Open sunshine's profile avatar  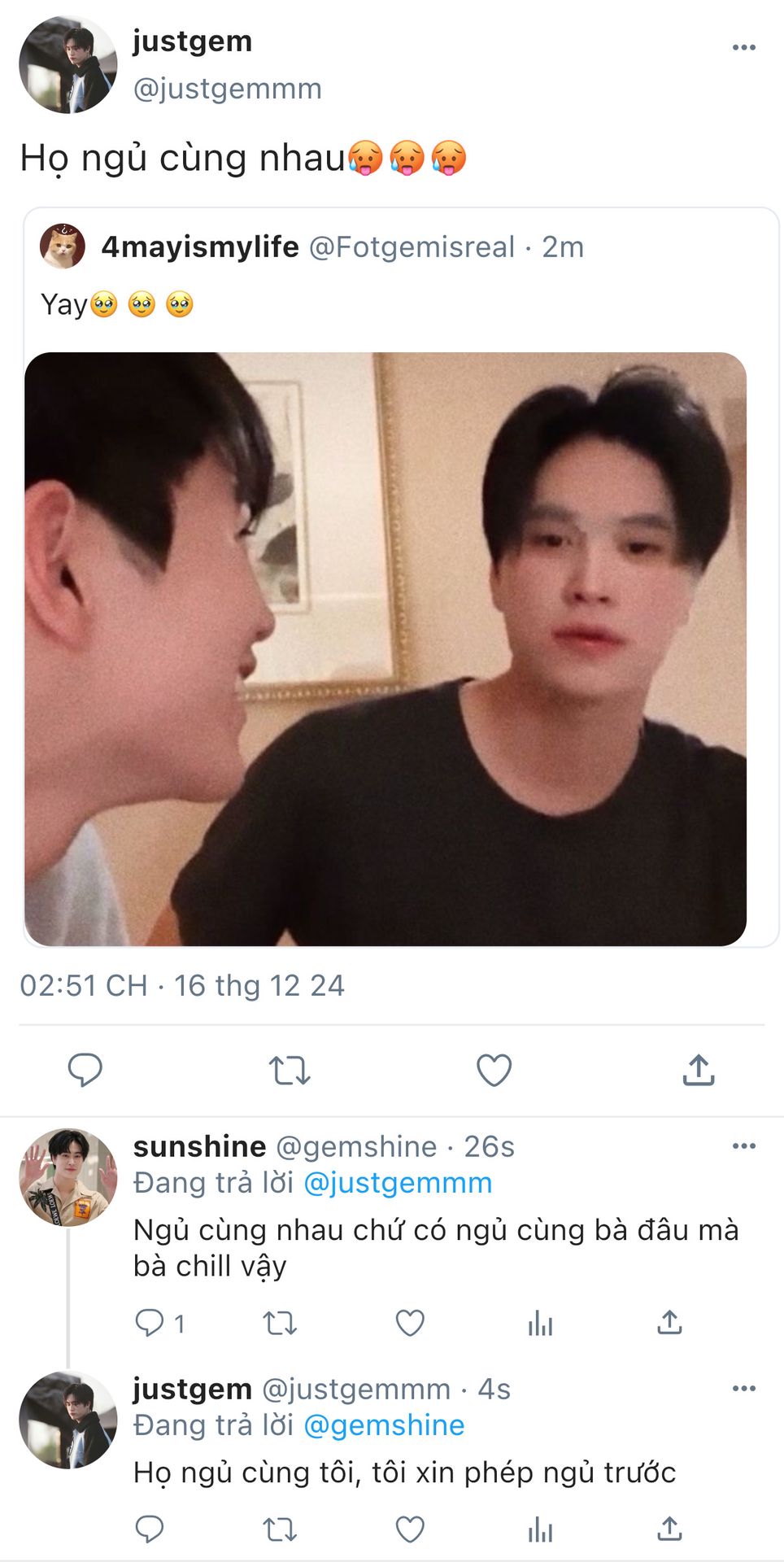click(68, 1176)
